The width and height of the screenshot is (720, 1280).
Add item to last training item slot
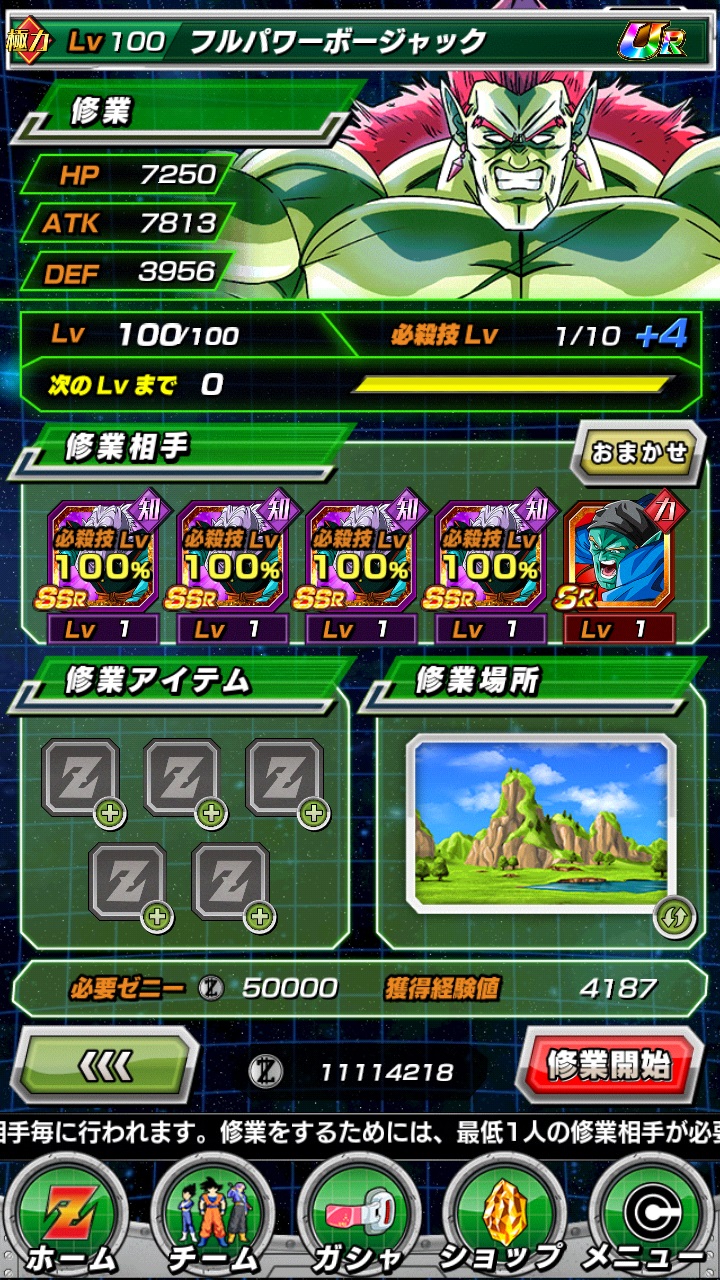click(232, 883)
